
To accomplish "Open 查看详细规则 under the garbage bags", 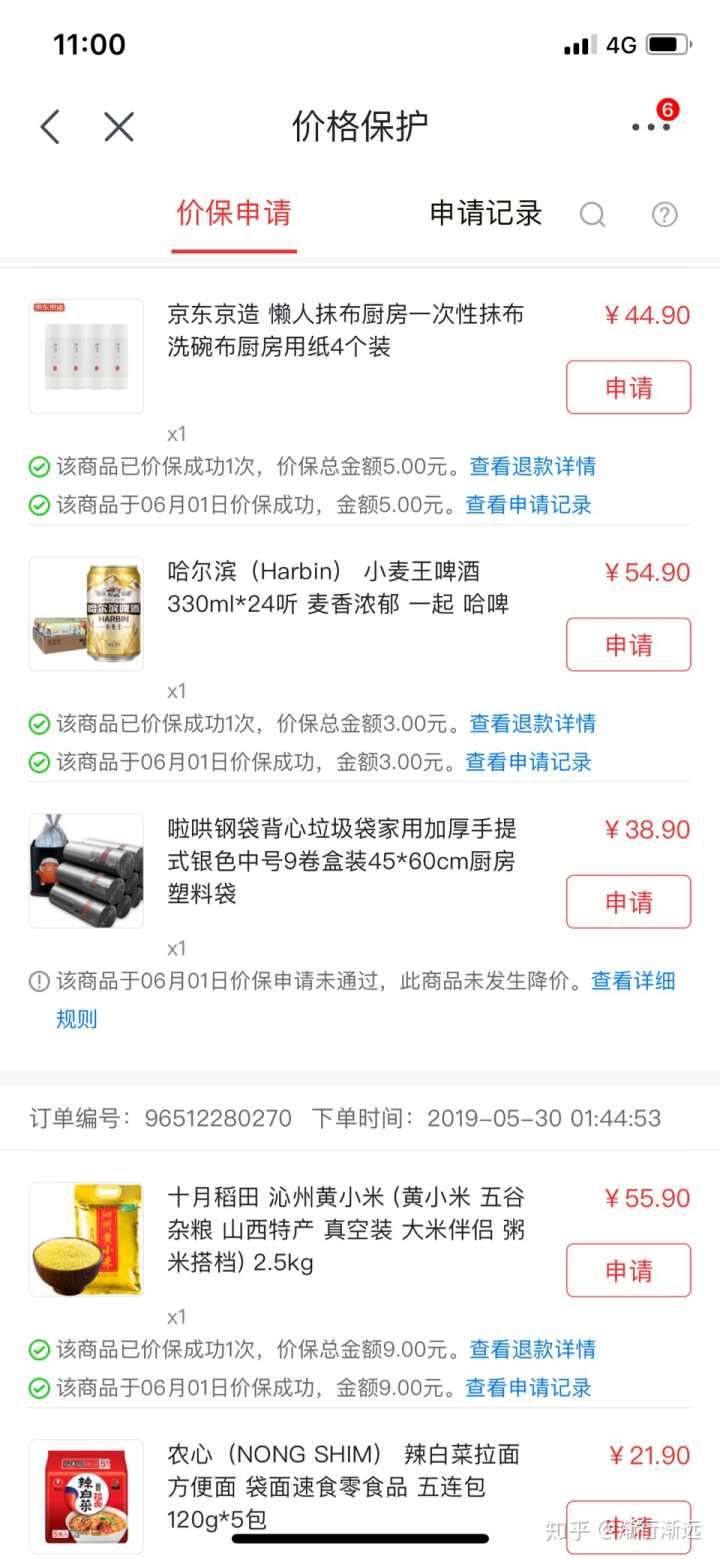I will coord(633,981).
